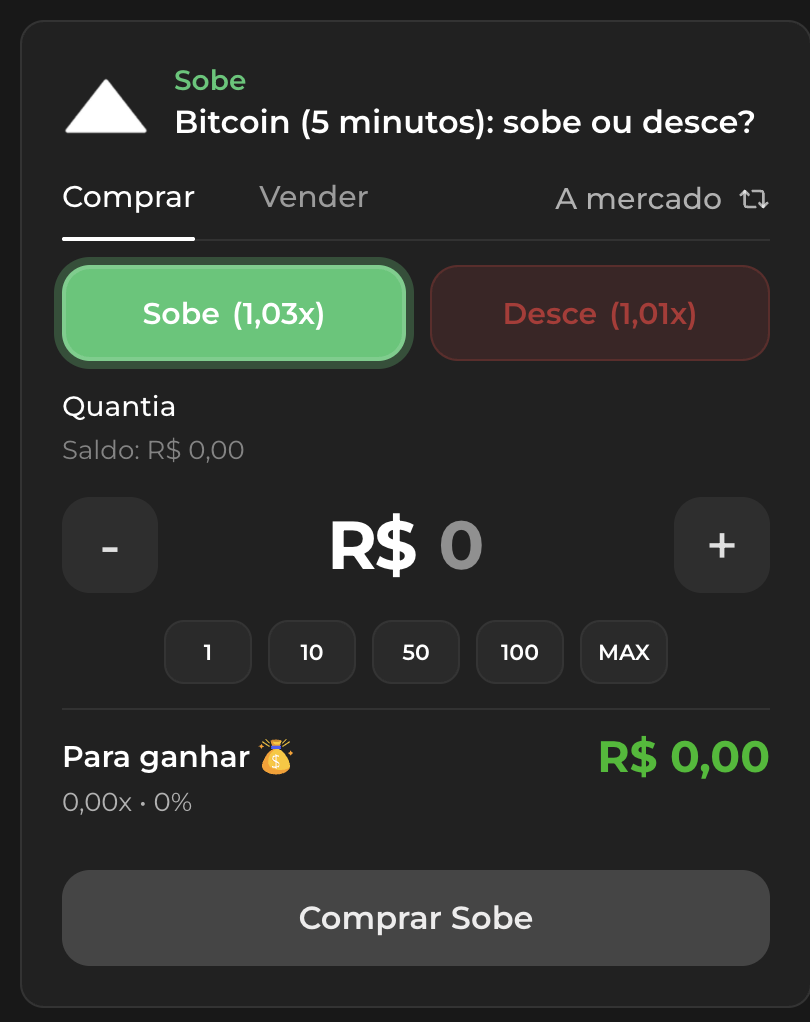Select the Sobe (1,03x) option
The width and height of the screenshot is (810, 1022).
point(234,313)
